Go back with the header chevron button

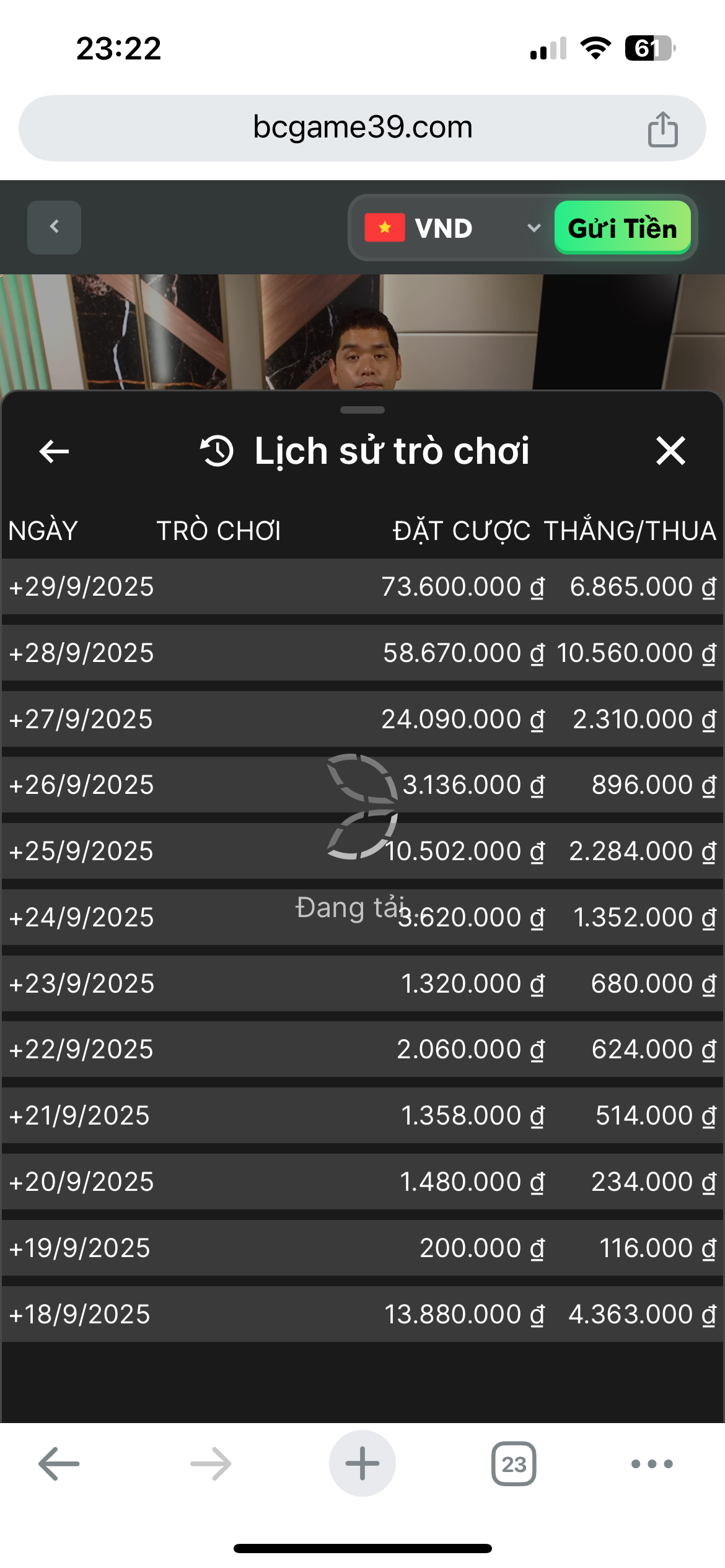point(54,227)
